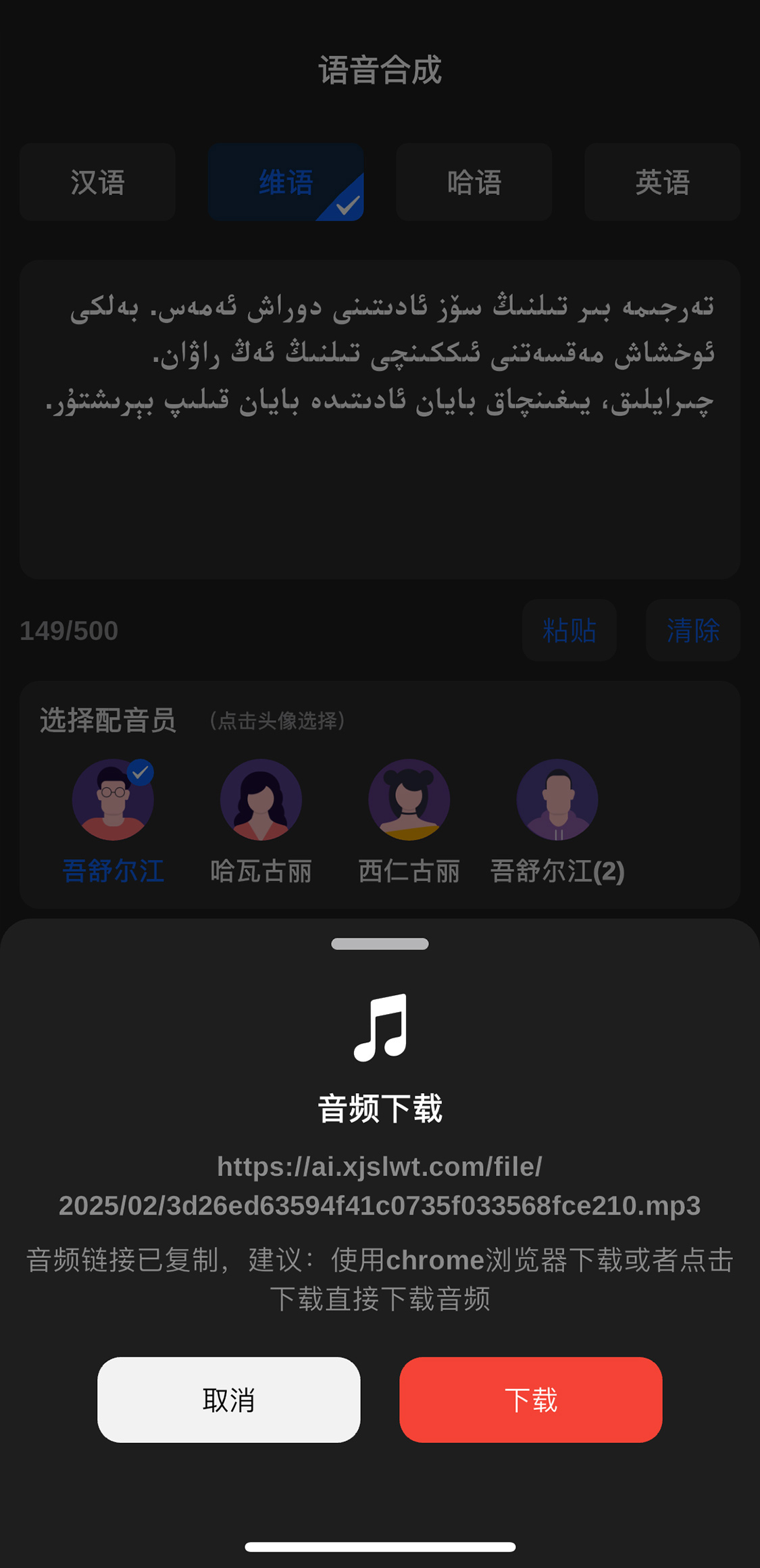
Task: Switch to the 汉语 language tab
Action: 97,182
